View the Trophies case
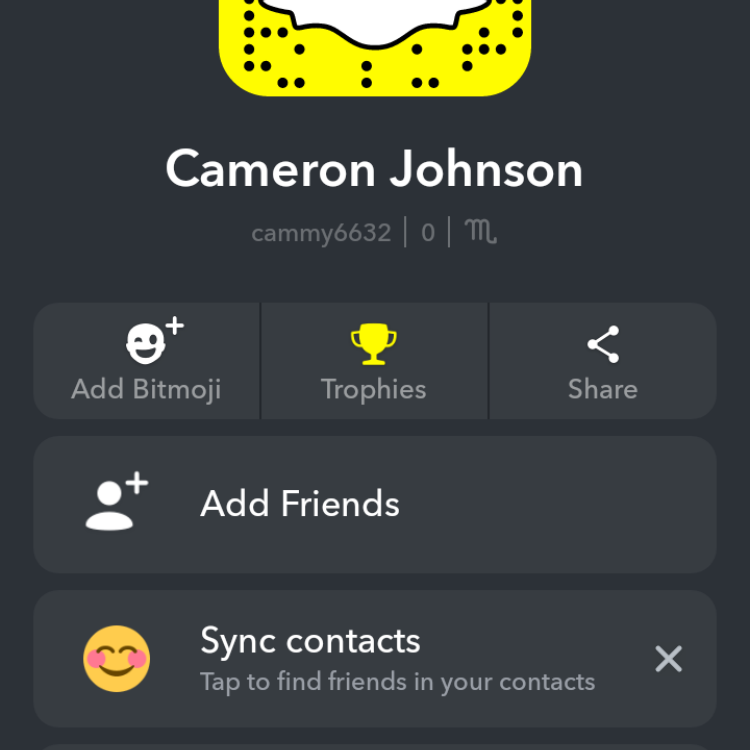This screenshot has height=750, width=750. pos(374,361)
